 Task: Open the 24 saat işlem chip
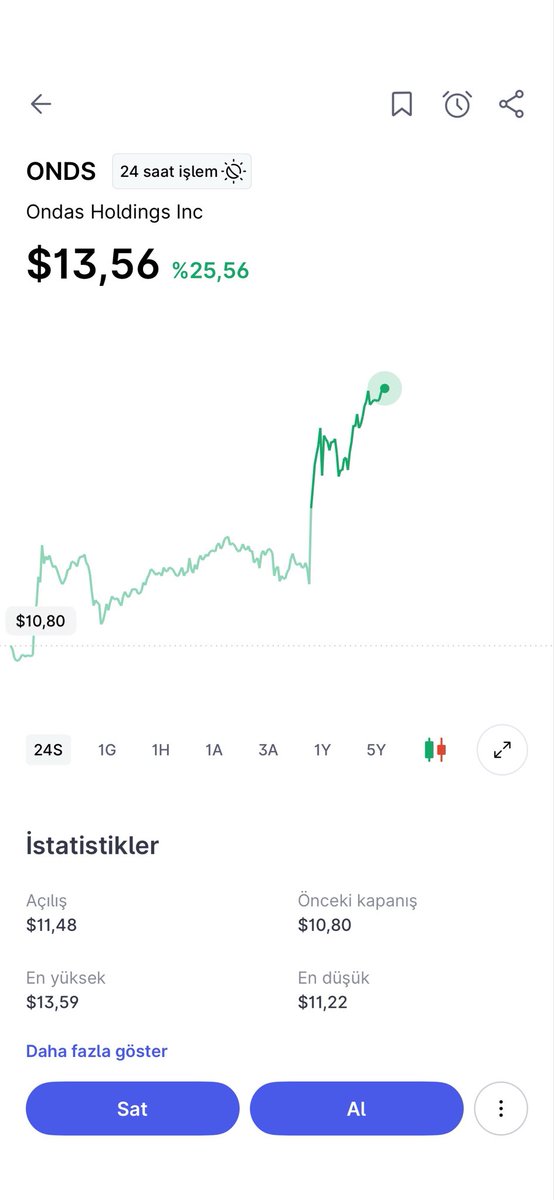click(x=182, y=171)
